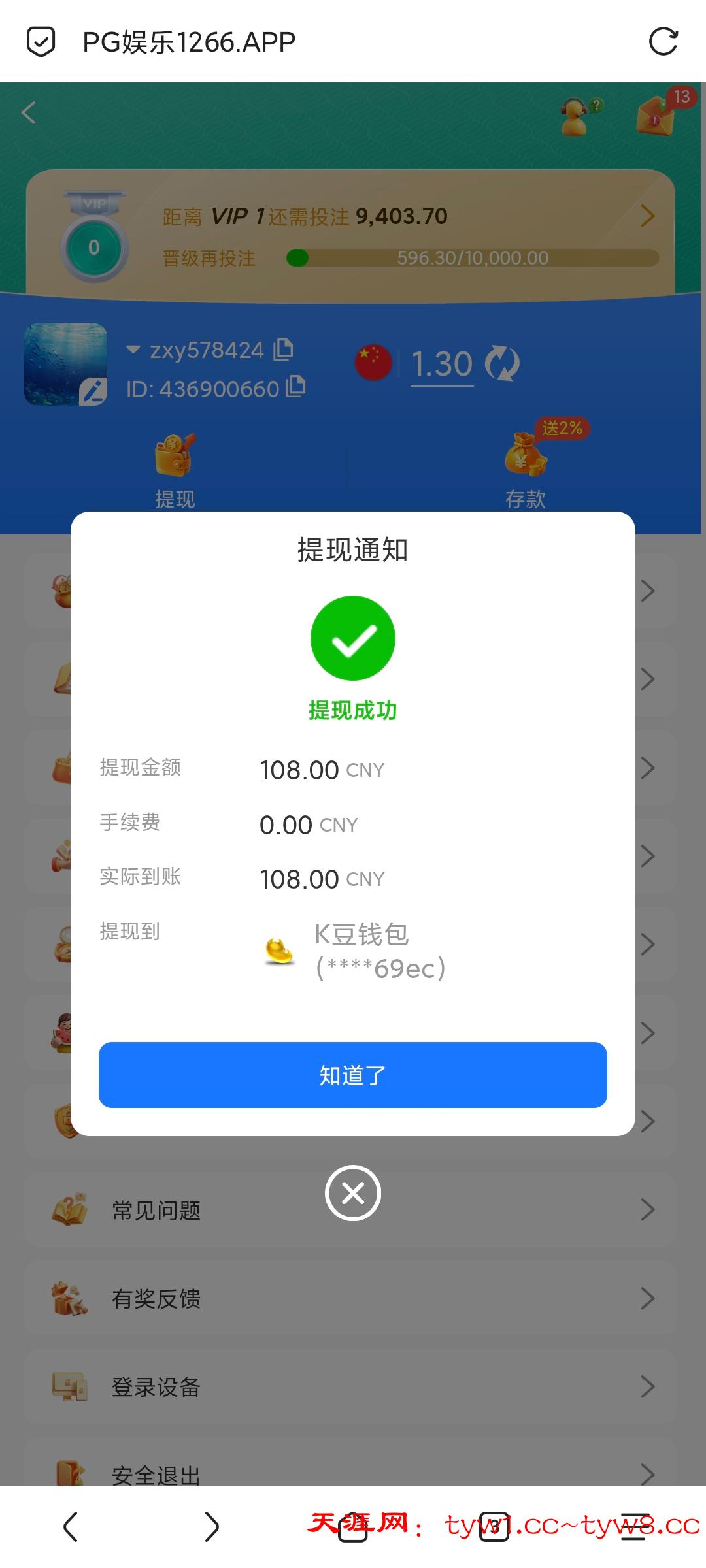706x1568 pixels.
Task: Reload the page with the top-right refresh icon
Action: click(663, 41)
